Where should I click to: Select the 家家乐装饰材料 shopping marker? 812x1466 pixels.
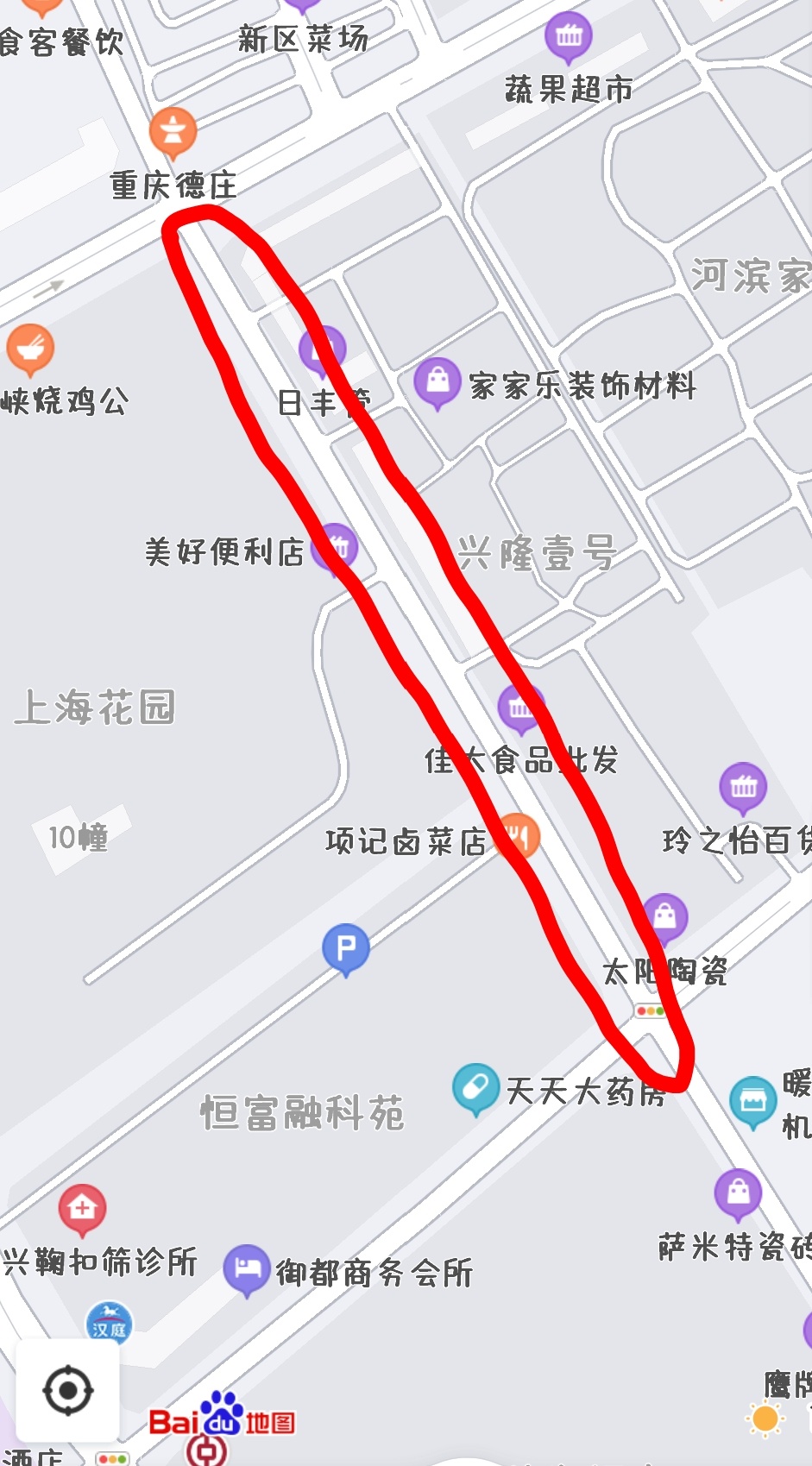click(x=437, y=381)
